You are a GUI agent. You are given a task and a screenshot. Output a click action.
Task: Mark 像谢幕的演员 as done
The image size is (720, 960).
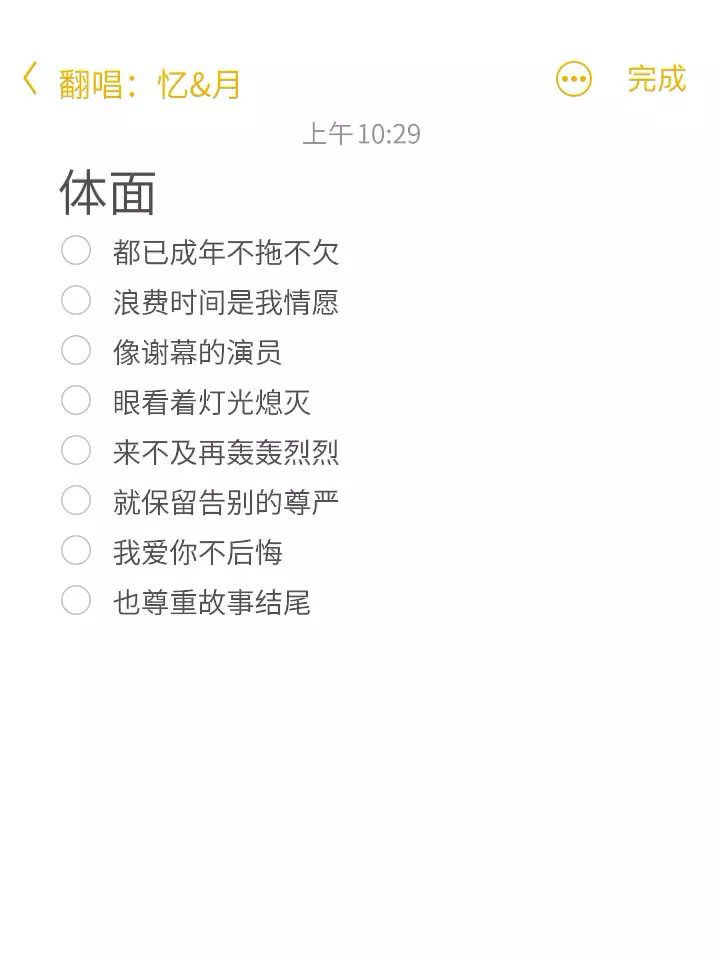(x=76, y=350)
